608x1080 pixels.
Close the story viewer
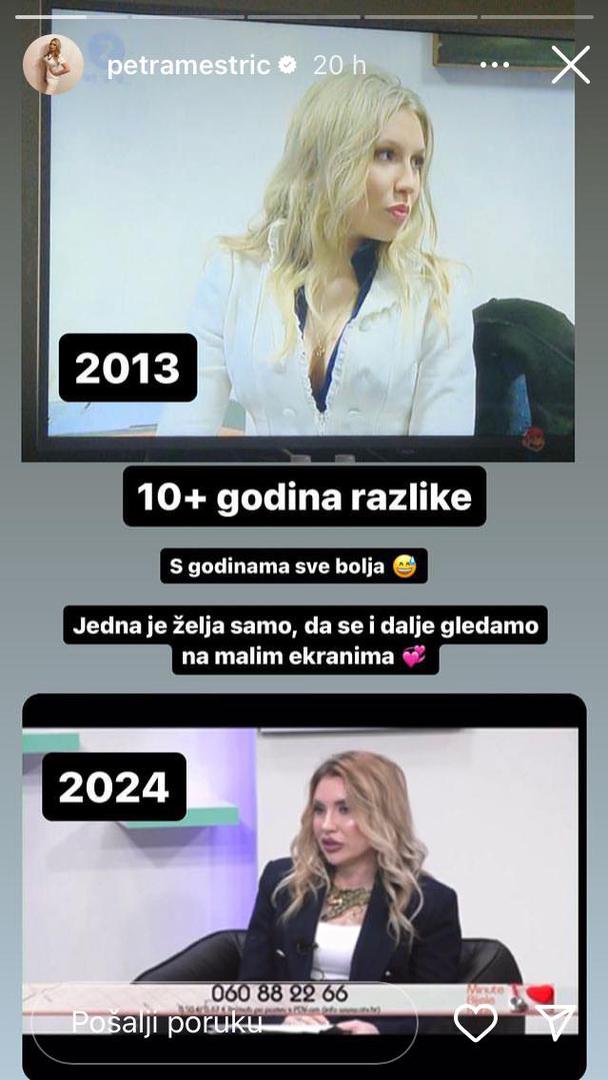click(x=570, y=65)
